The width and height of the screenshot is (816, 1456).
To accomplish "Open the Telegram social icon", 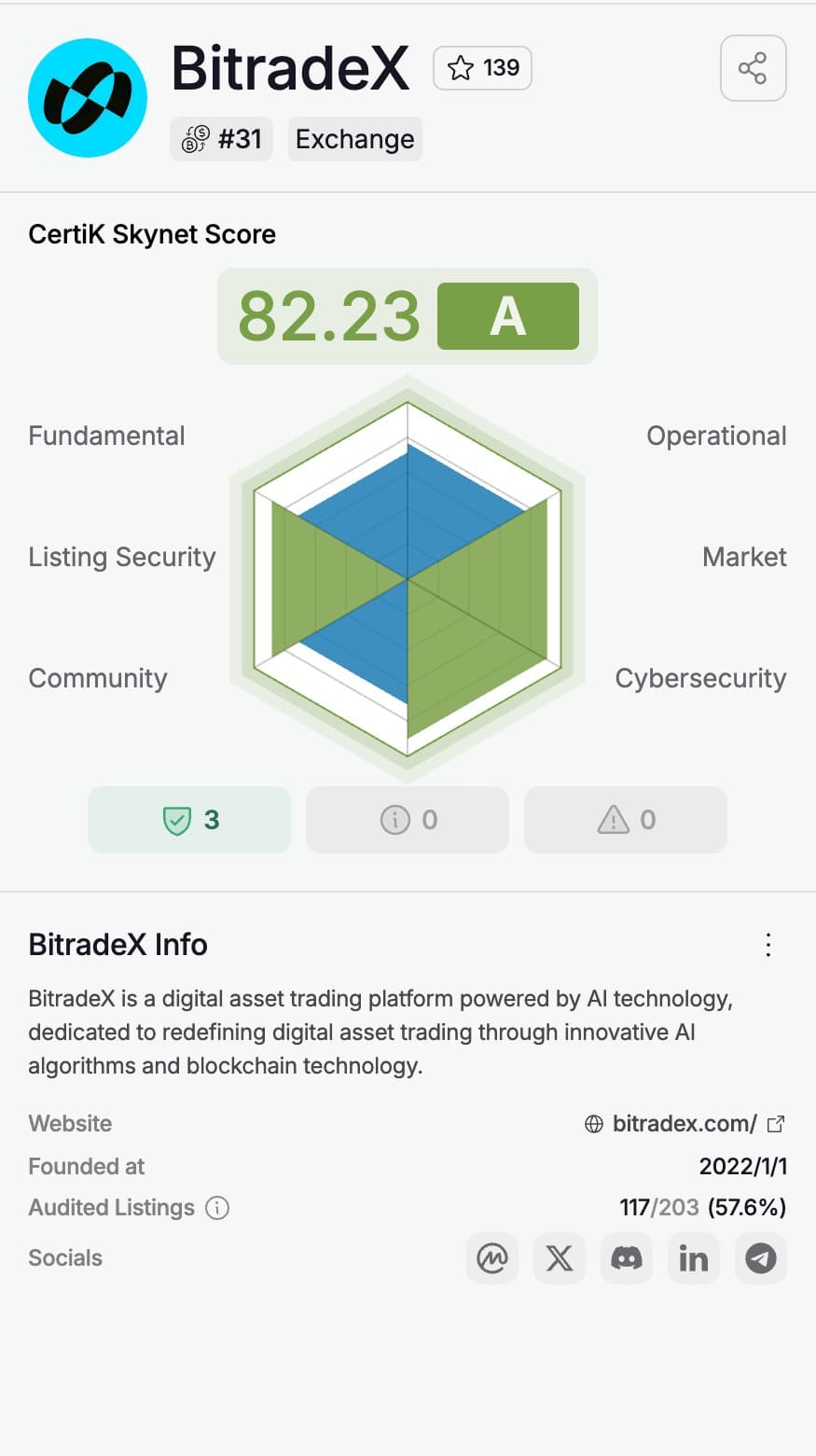I will coord(760,1258).
